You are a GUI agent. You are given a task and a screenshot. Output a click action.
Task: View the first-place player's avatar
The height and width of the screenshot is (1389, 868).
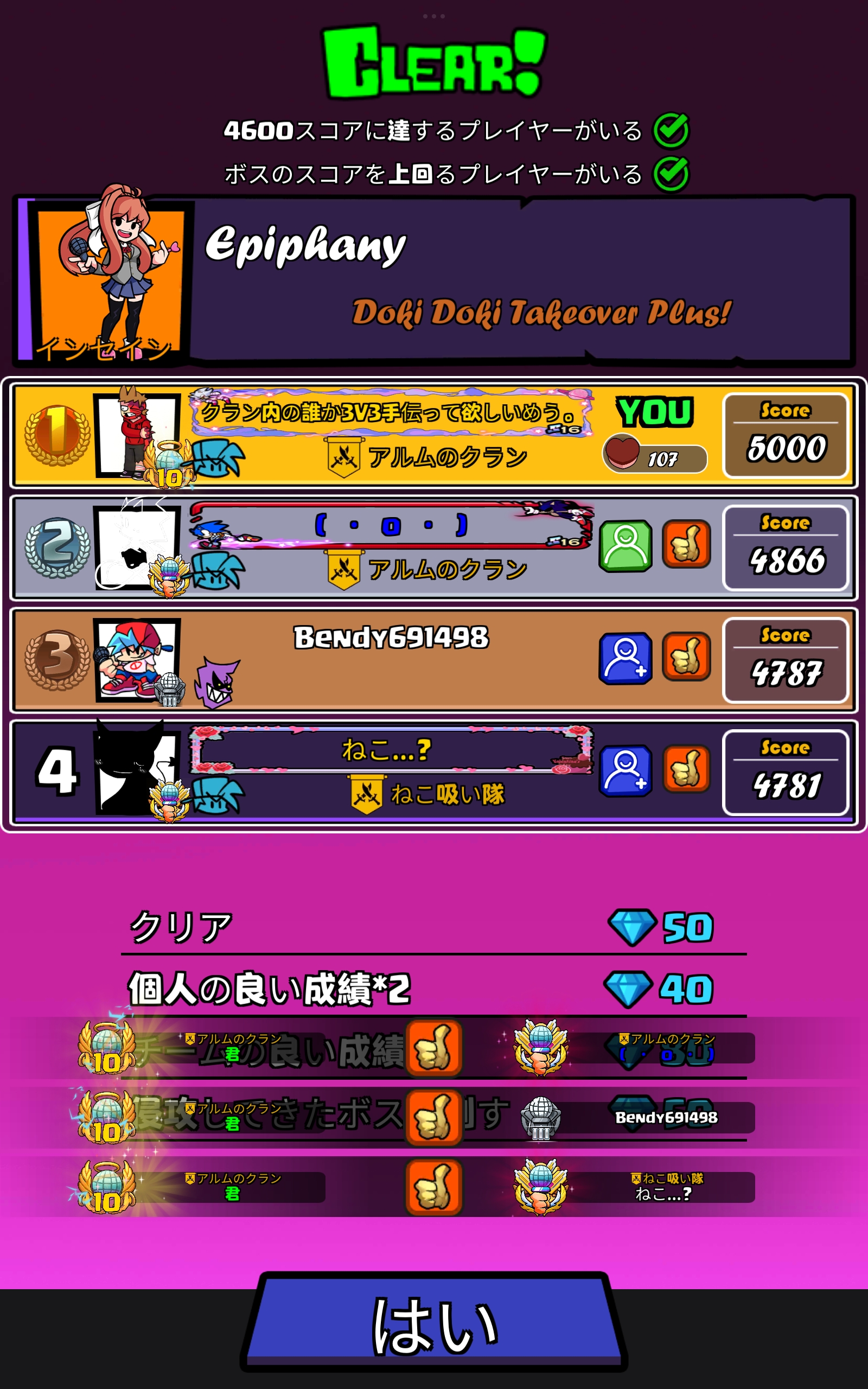(137, 435)
